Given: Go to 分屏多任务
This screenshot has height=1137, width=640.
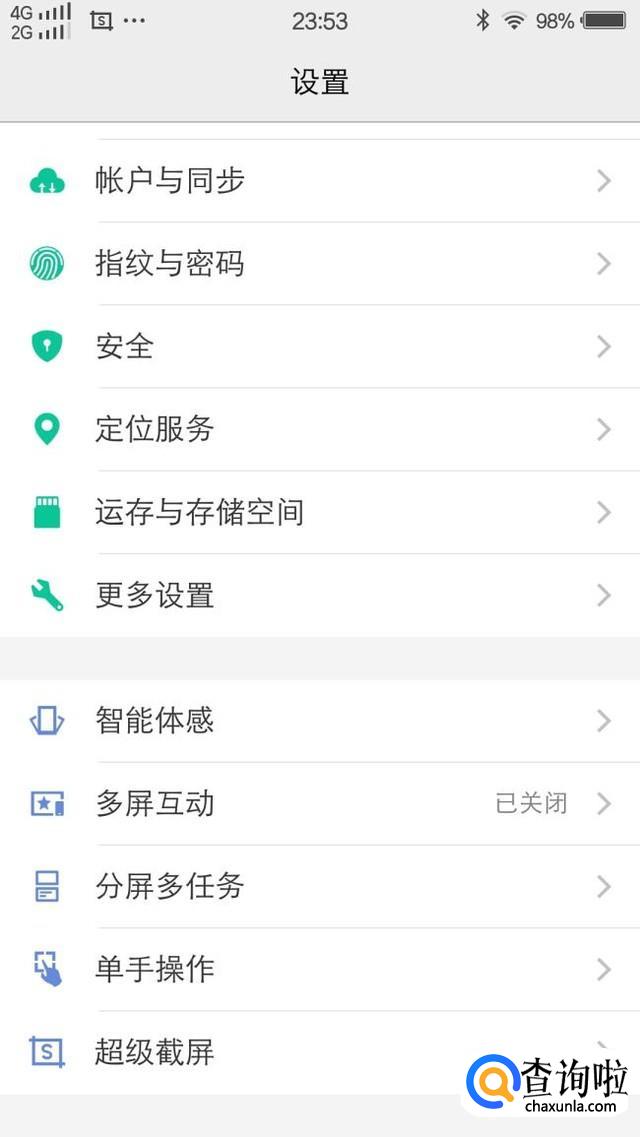Looking at the screenshot, I should pyautogui.click(x=320, y=887).
